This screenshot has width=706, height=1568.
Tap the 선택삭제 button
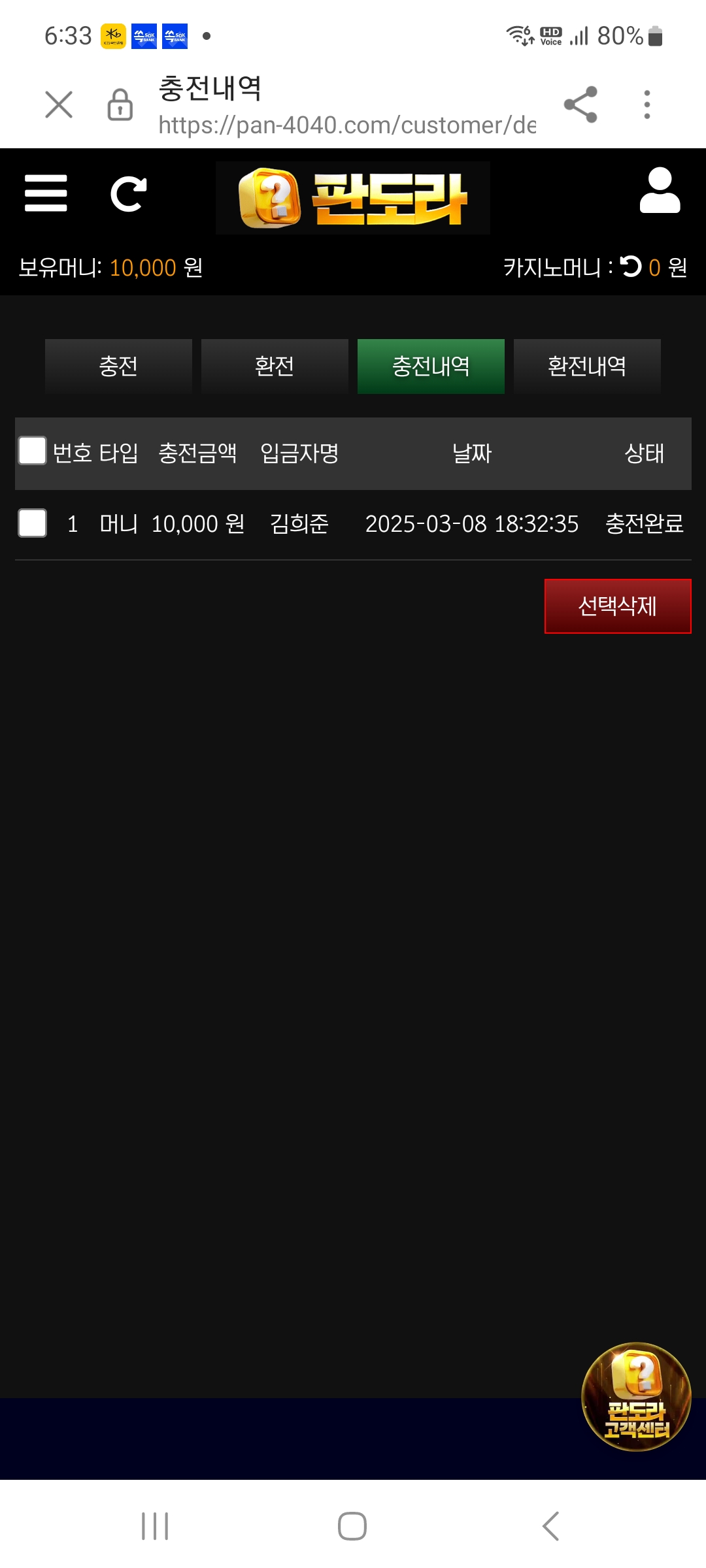(617, 606)
